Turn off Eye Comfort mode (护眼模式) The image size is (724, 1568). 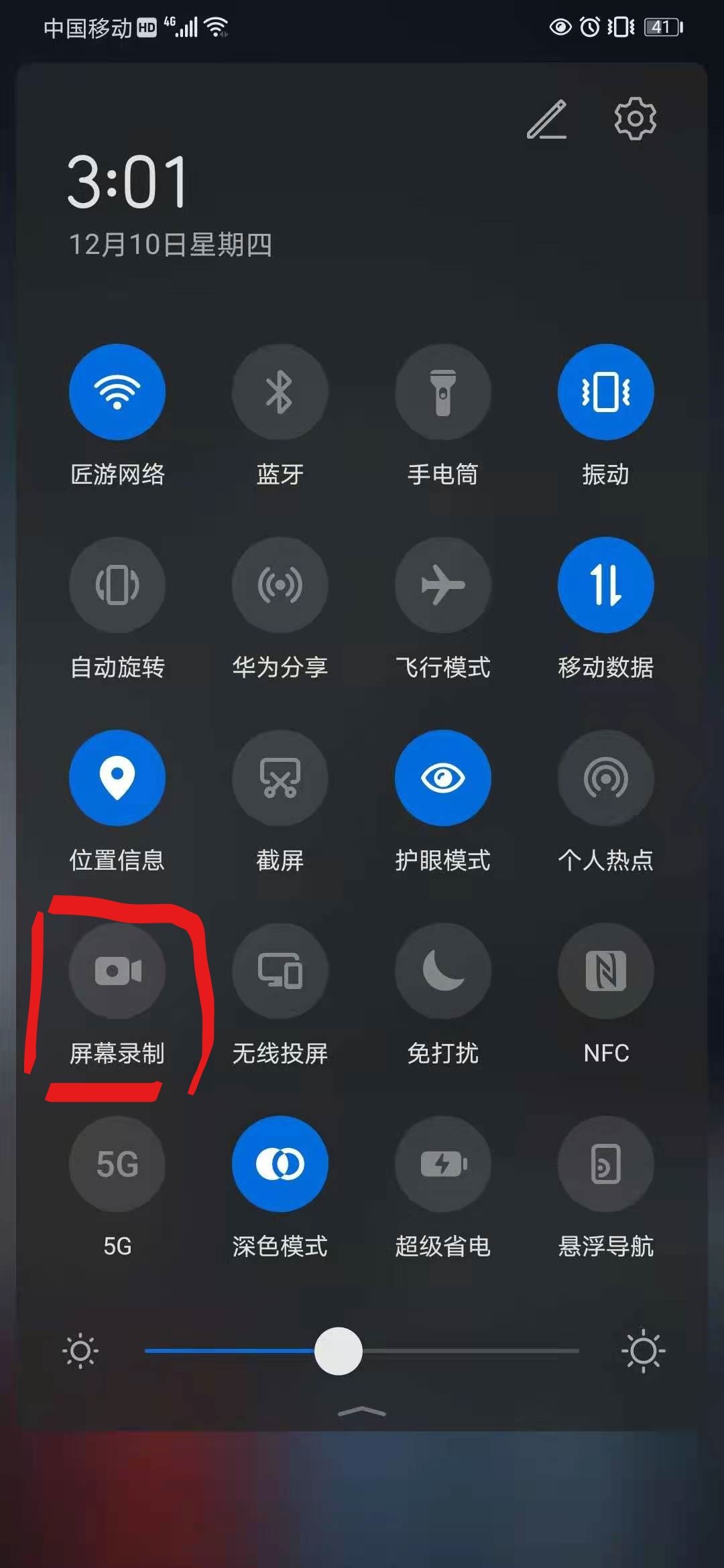(442, 777)
